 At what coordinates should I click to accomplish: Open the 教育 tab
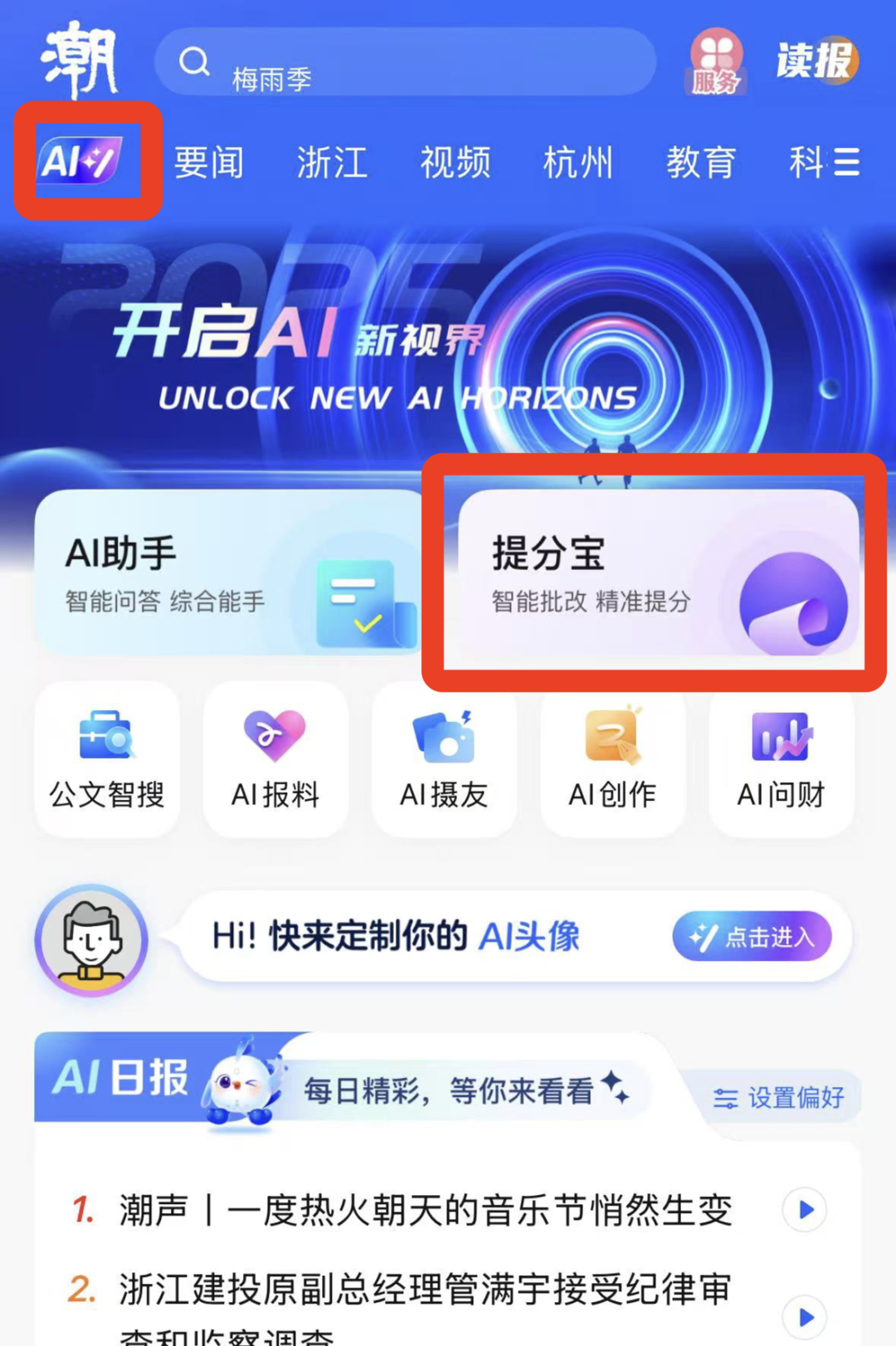click(701, 162)
